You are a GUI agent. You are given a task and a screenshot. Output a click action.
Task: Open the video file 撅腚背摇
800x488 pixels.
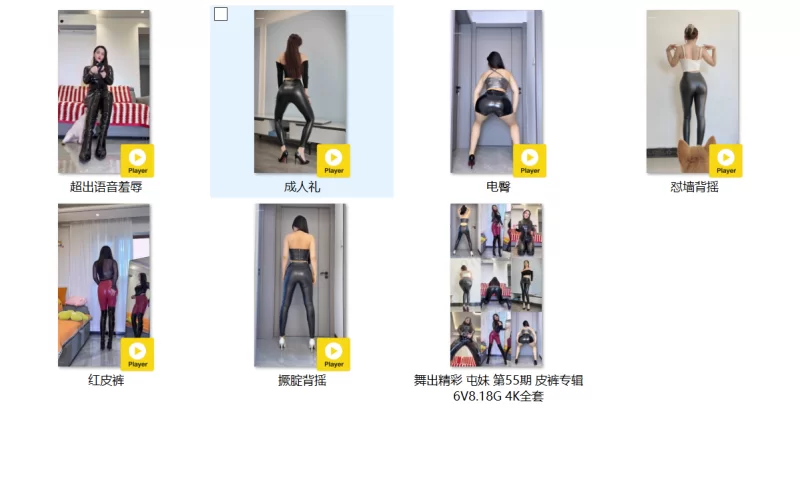pyautogui.click(x=300, y=285)
